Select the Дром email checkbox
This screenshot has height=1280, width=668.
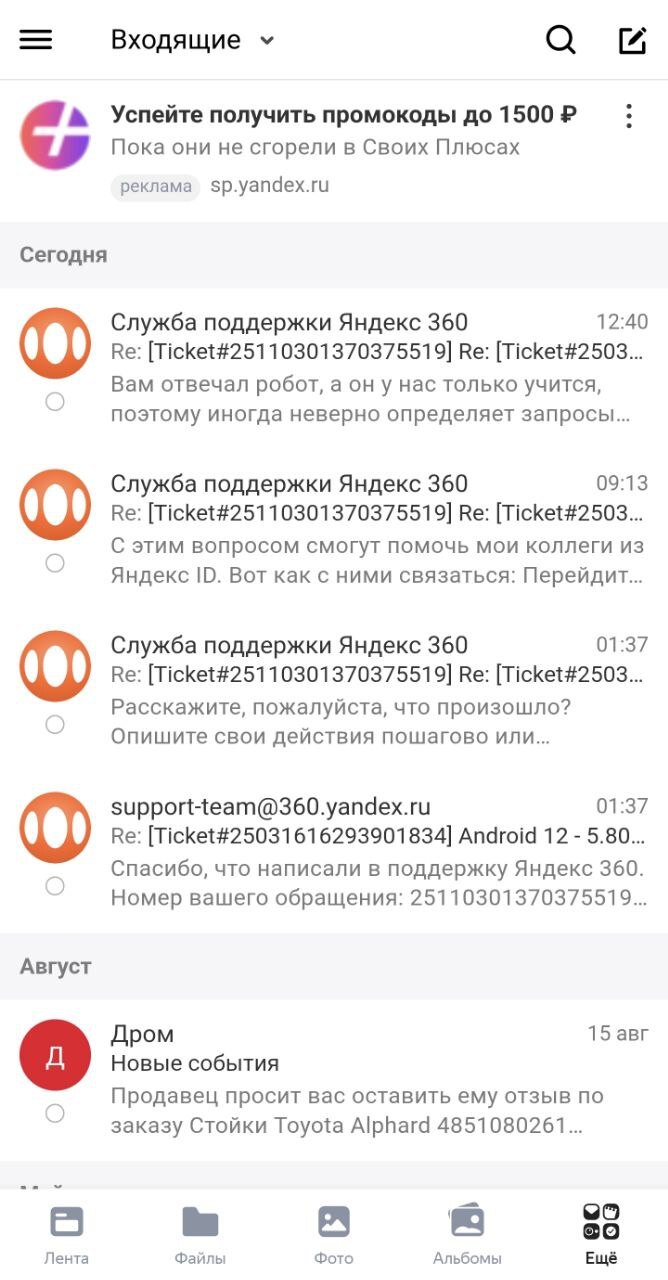55,1113
